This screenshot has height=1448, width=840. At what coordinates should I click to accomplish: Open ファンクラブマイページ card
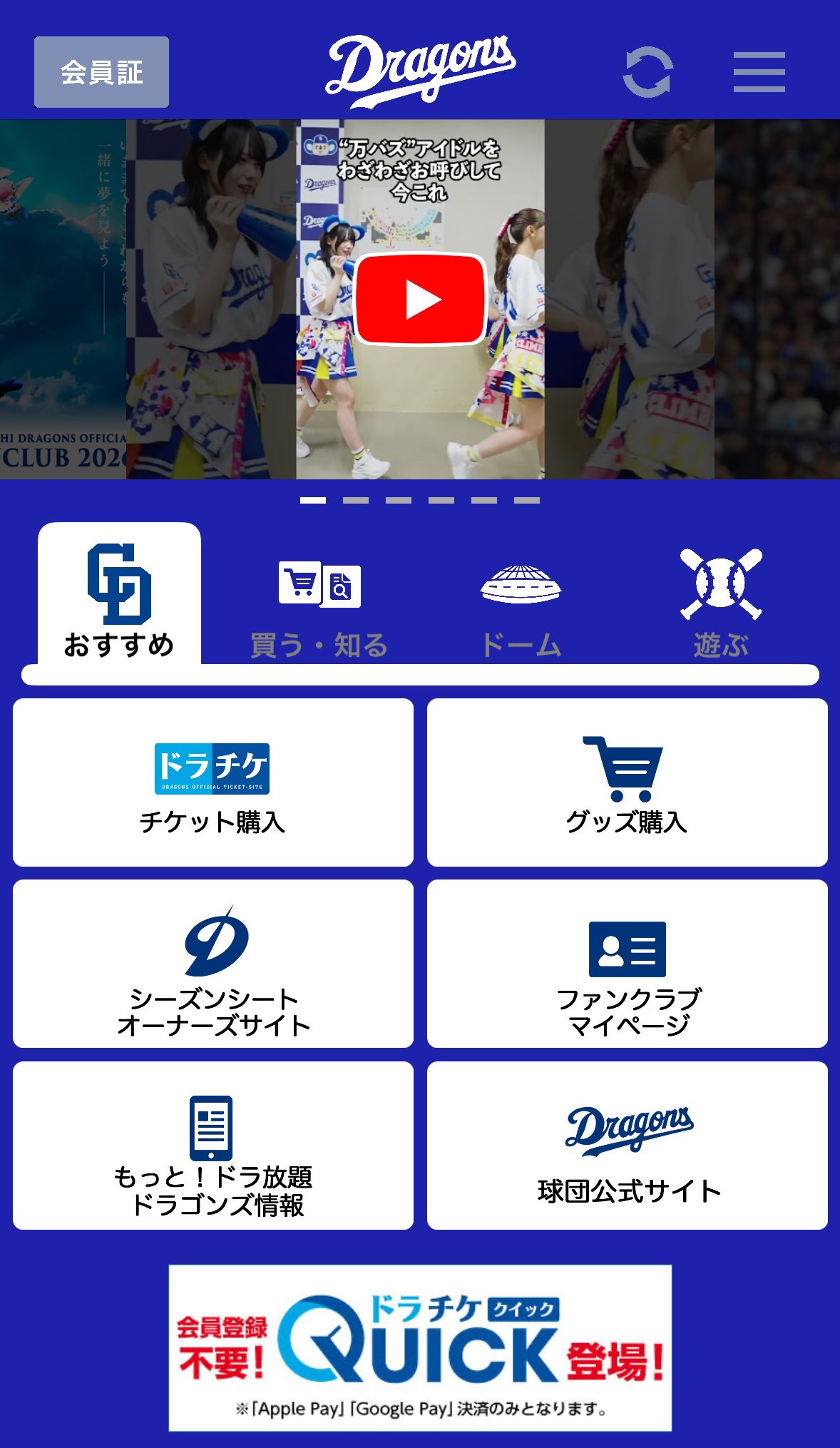coord(628,964)
